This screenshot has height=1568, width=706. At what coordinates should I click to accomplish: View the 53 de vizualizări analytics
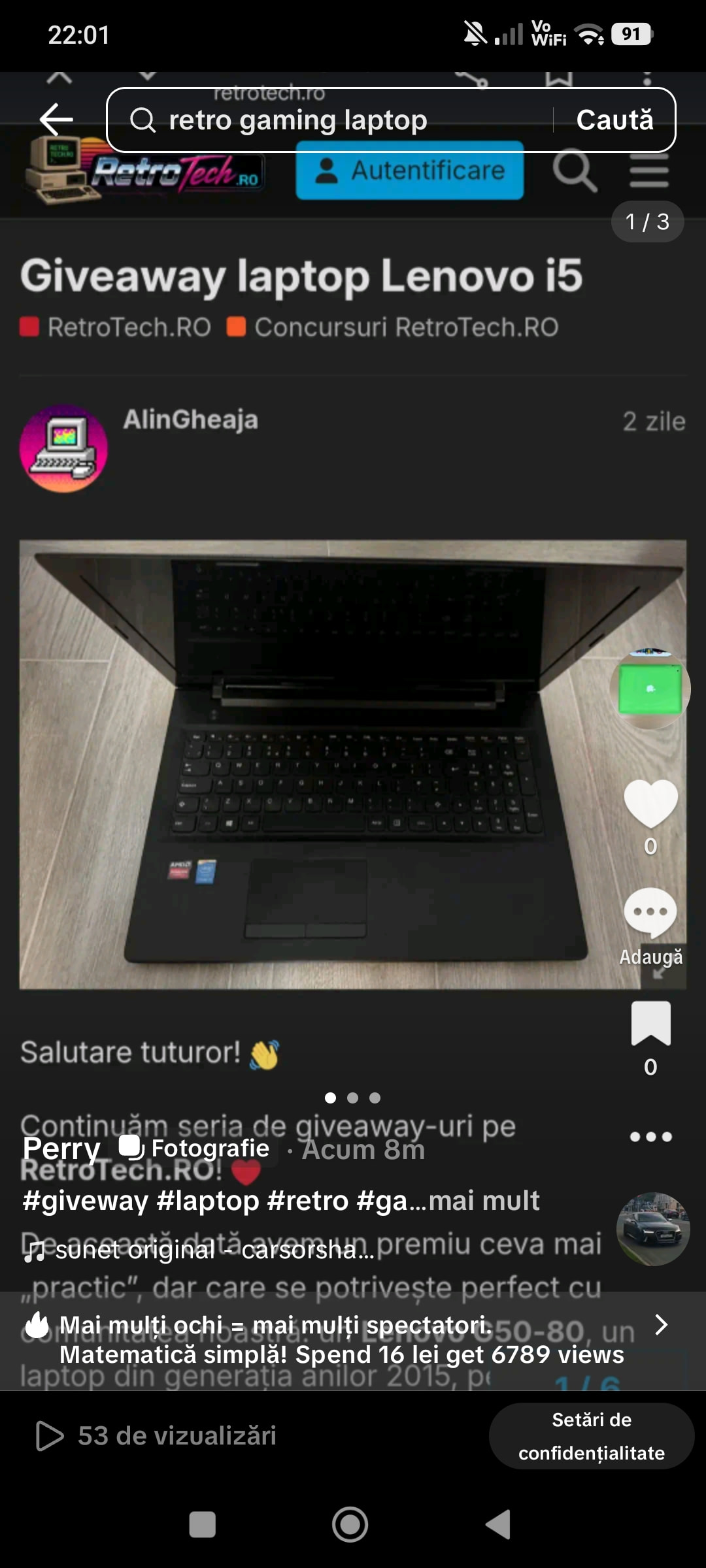156,1435
